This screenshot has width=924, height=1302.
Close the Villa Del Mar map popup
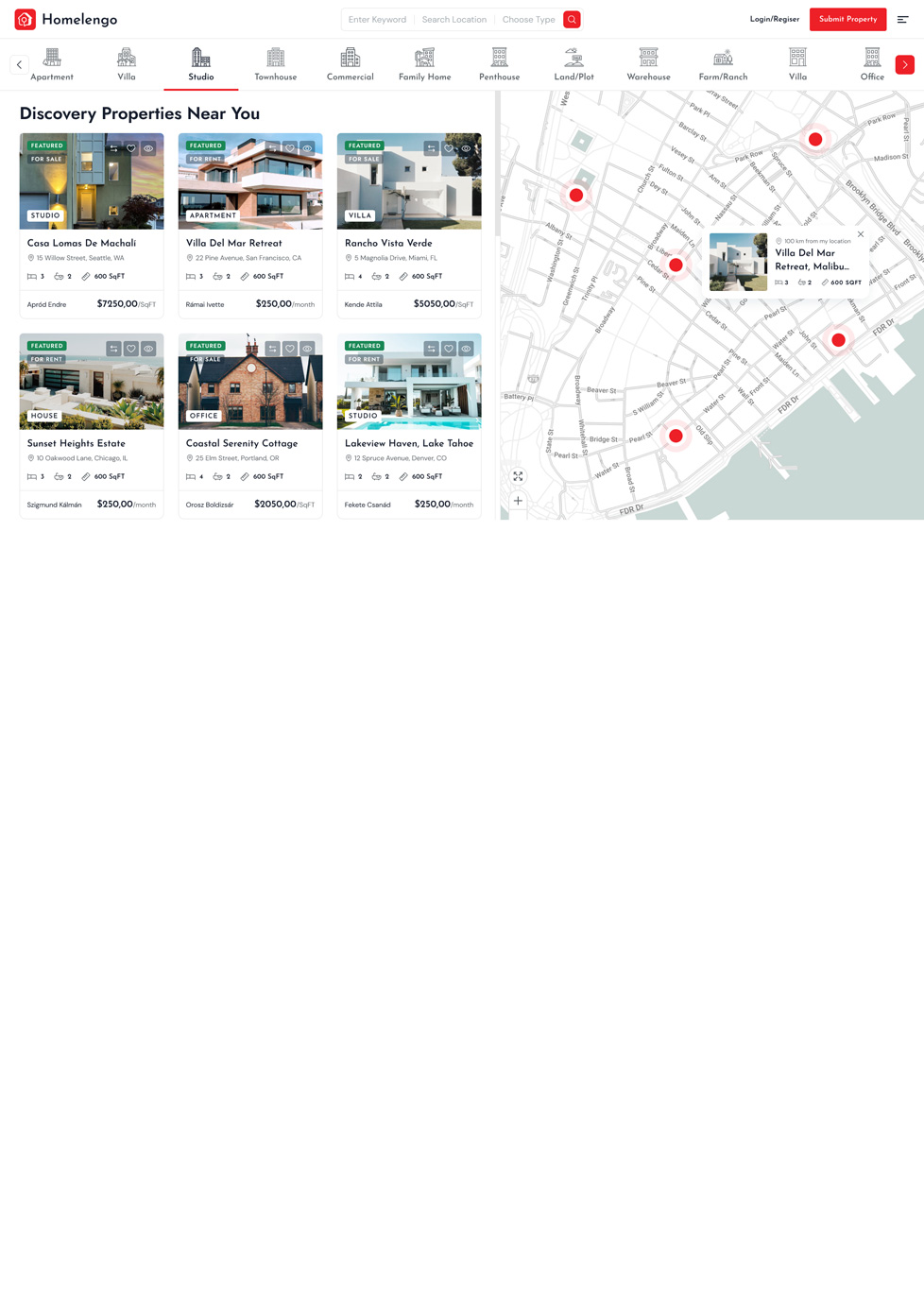tap(861, 234)
